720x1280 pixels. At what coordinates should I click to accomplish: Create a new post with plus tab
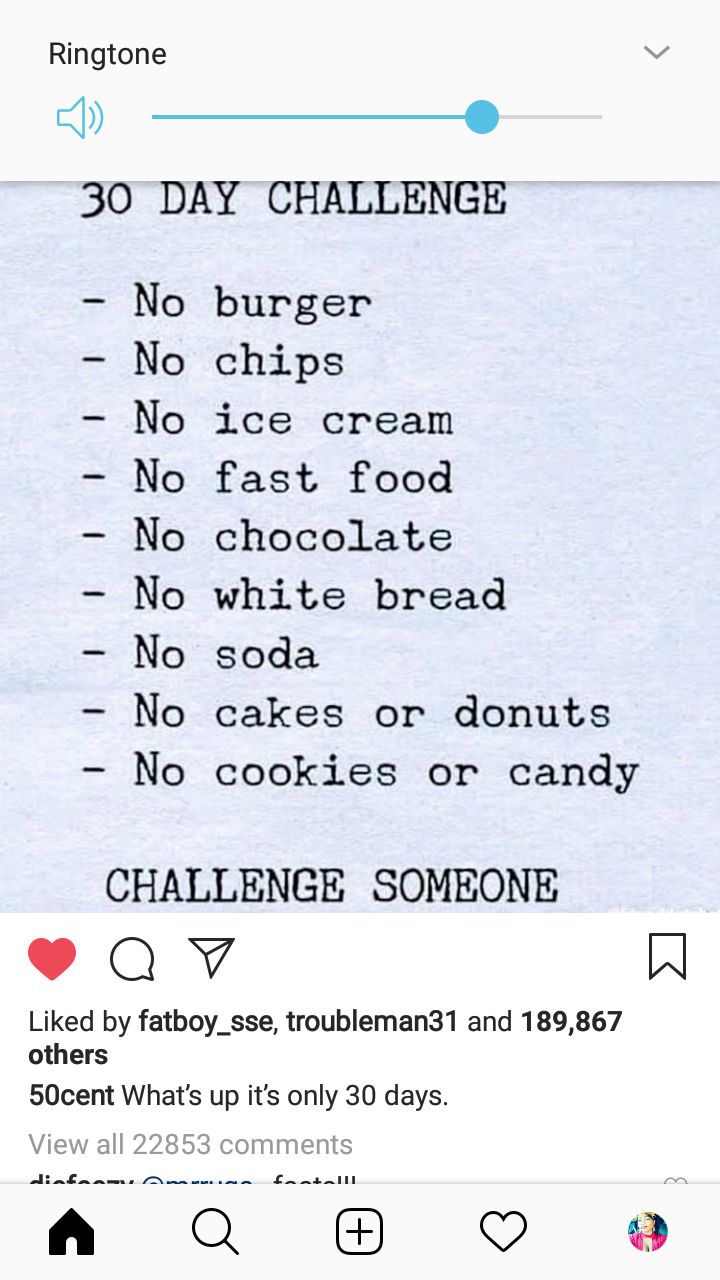click(359, 1232)
